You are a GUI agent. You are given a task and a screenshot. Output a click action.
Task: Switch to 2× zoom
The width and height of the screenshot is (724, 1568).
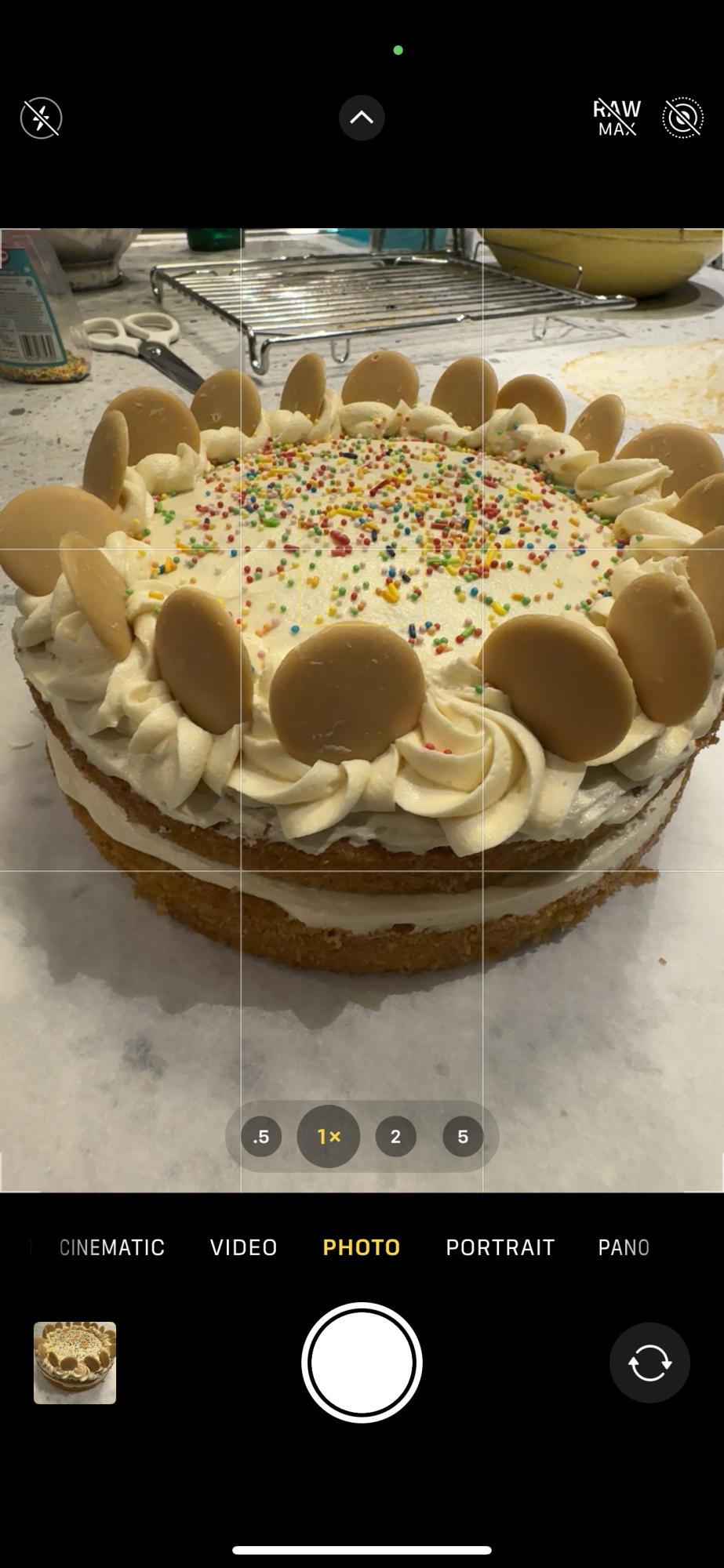(395, 1137)
